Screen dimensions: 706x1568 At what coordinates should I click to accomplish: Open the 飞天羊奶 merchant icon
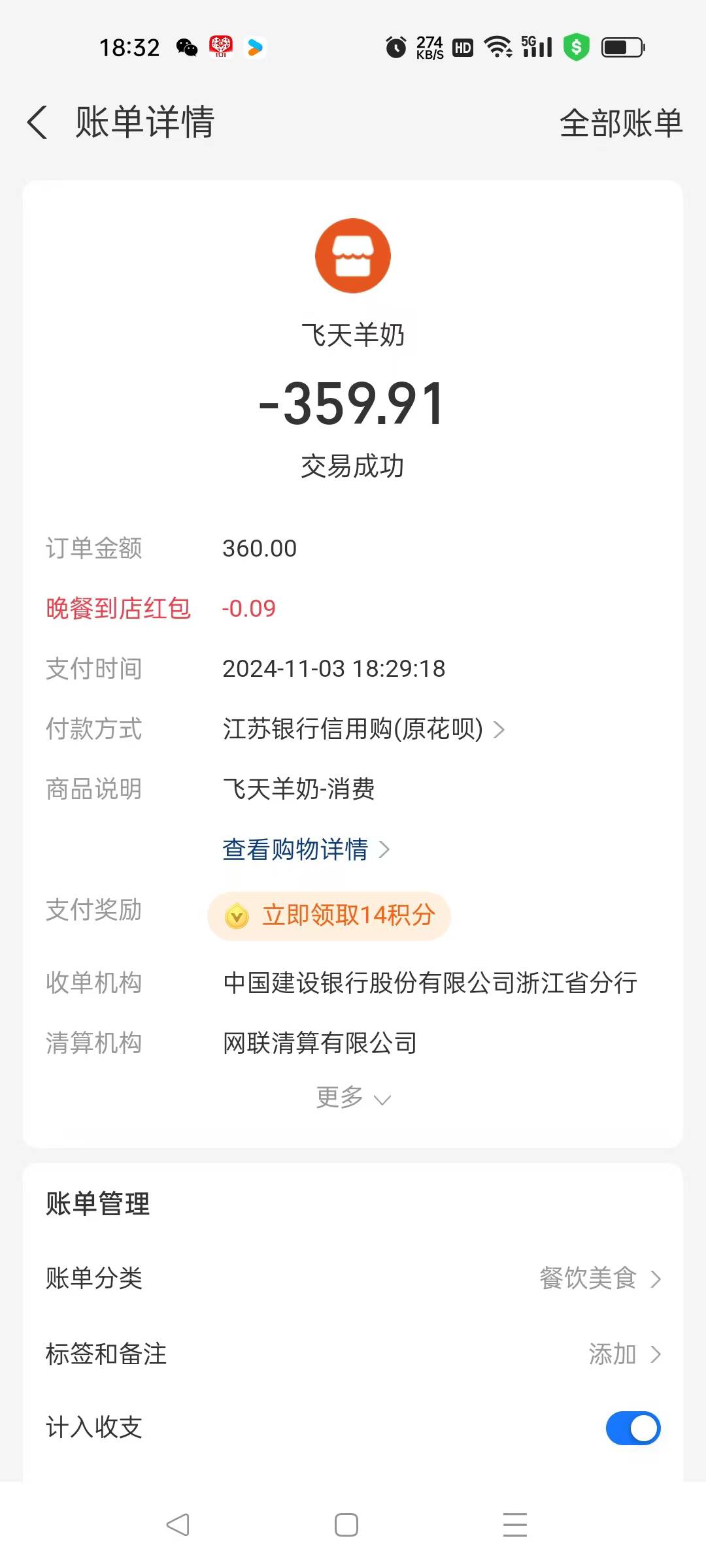353,255
